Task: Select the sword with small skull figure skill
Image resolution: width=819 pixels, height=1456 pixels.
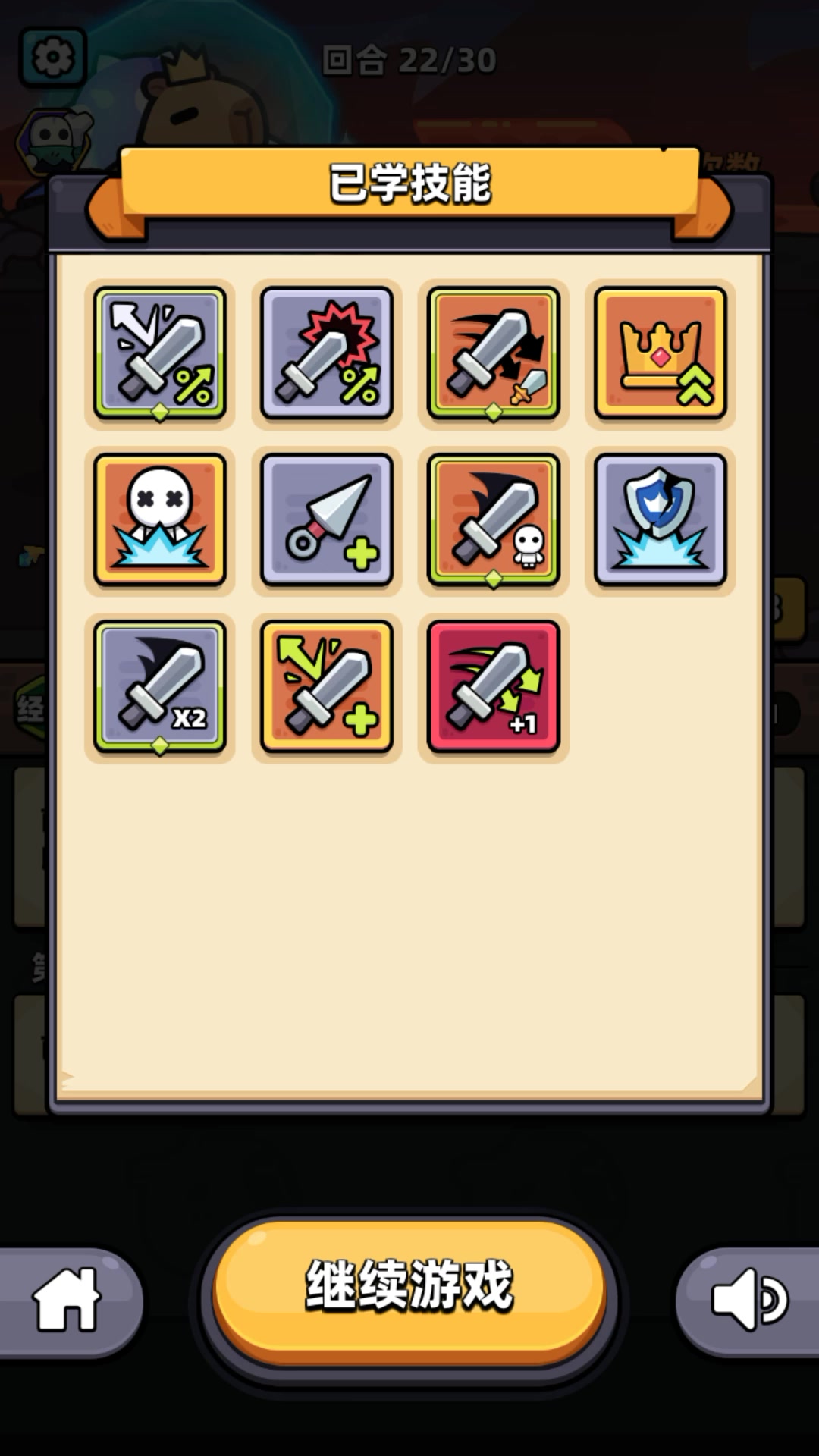Action: [x=493, y=520]
